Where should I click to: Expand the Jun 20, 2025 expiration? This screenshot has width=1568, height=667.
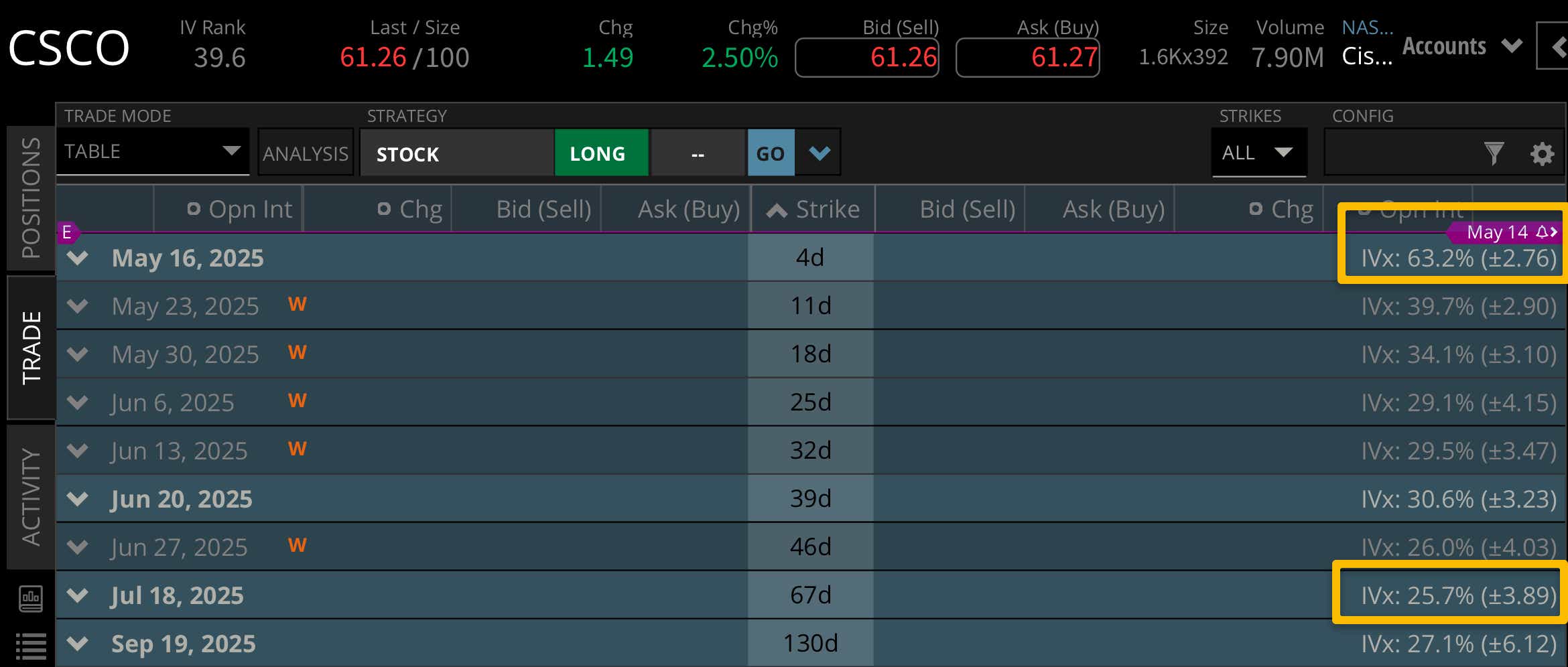(x=78, y=499)
